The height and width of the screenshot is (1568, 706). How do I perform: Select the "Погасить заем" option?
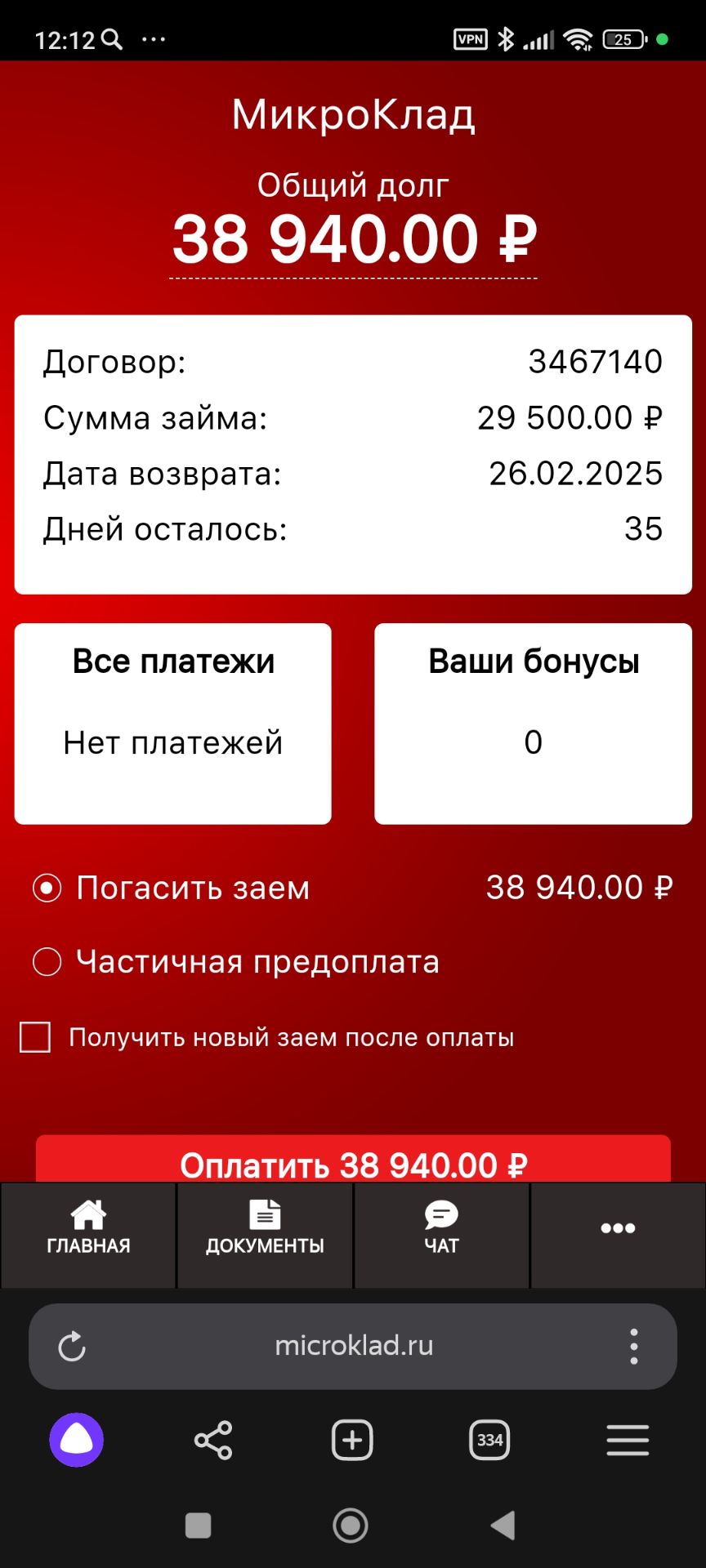(47, 888)
